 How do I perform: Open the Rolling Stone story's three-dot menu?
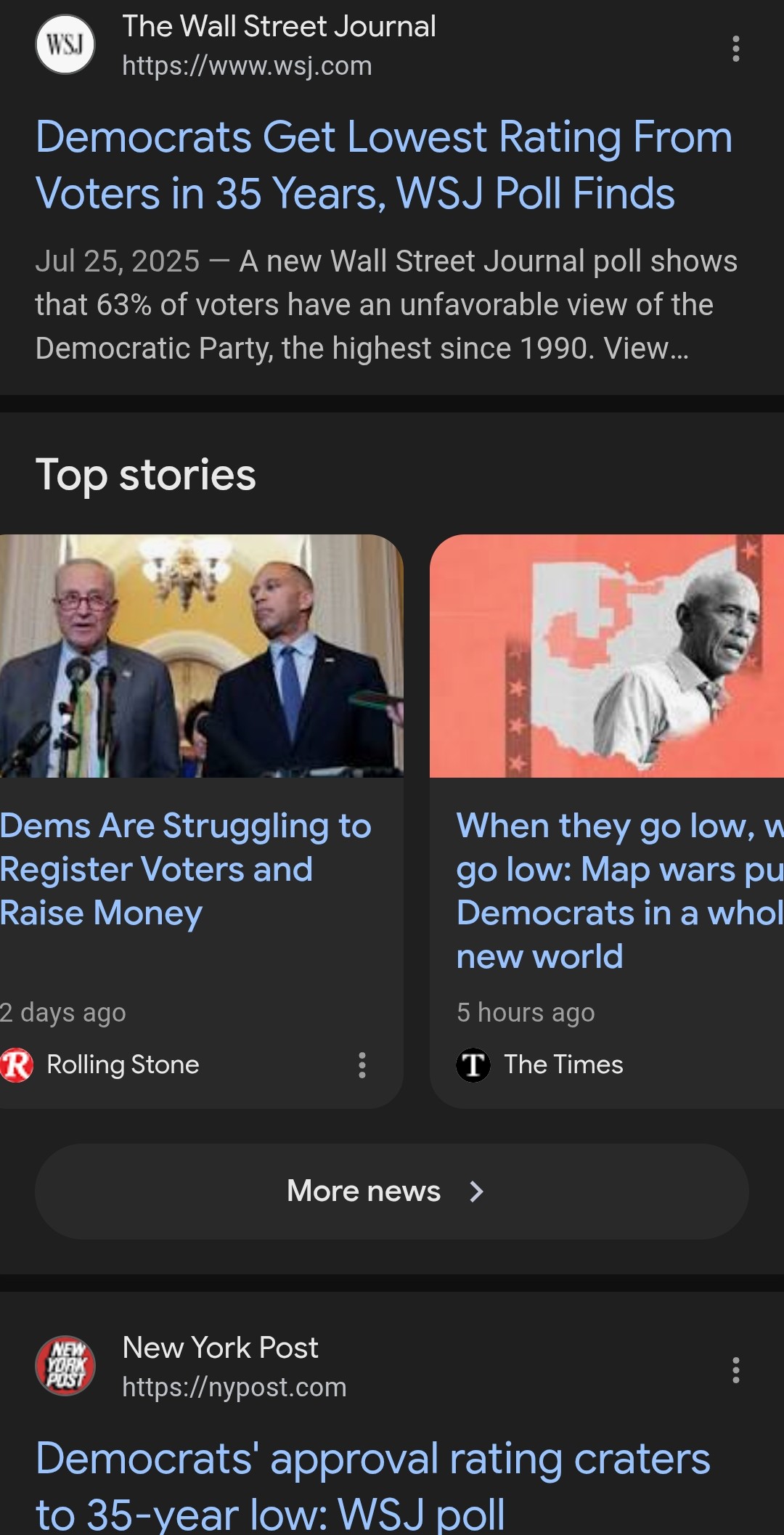click(x=362, y=1064)
